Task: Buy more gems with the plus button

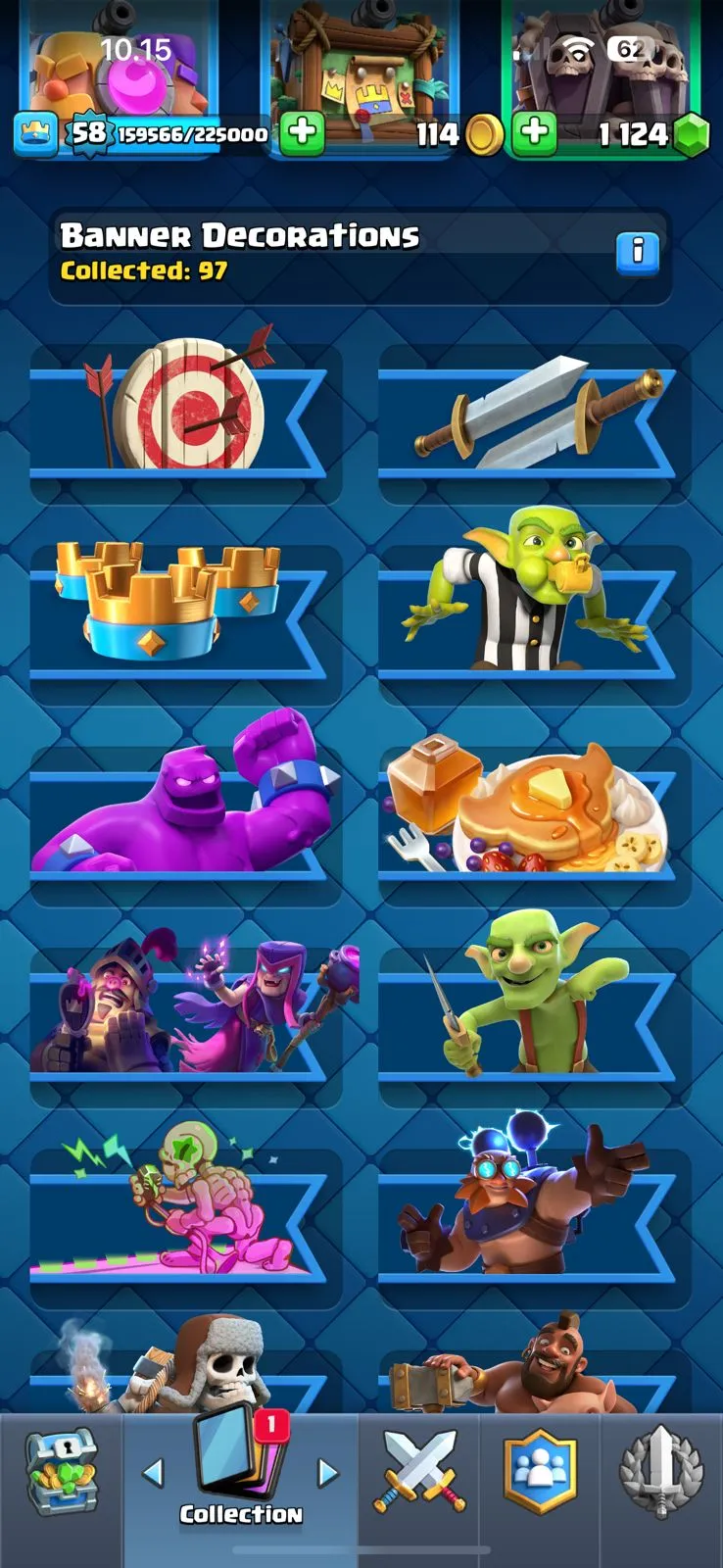Action: coord(534,133)
